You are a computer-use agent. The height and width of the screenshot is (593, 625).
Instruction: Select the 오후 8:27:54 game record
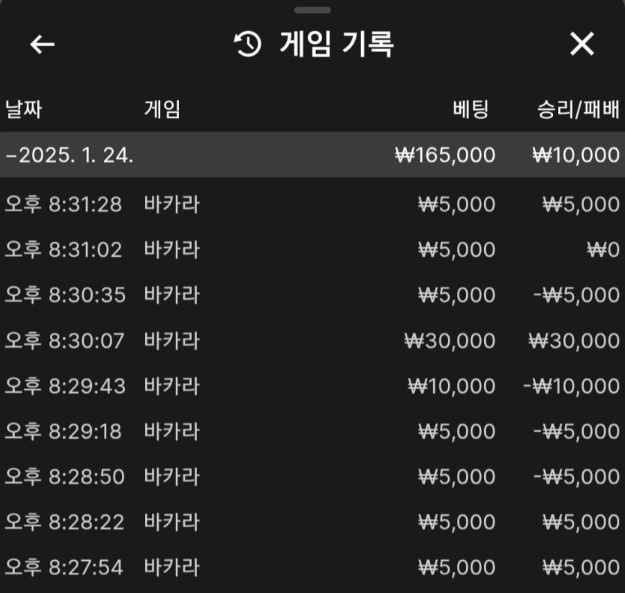(312, 567)
